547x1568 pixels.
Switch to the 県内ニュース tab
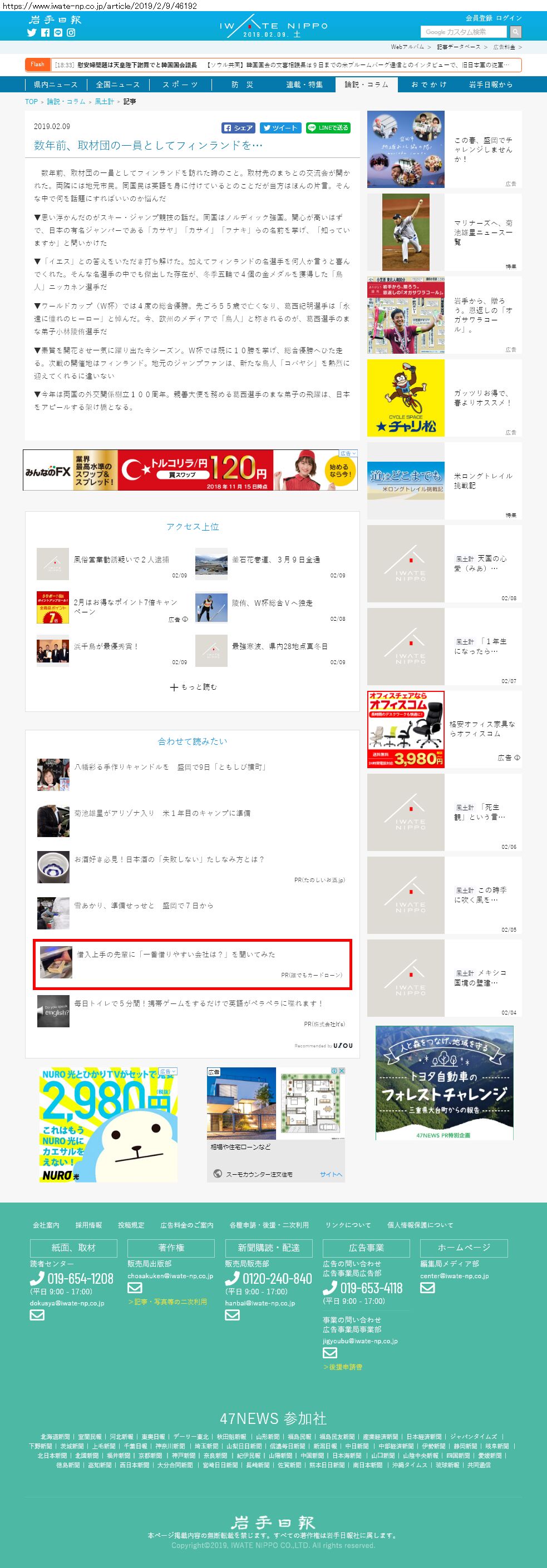point(56,85)
